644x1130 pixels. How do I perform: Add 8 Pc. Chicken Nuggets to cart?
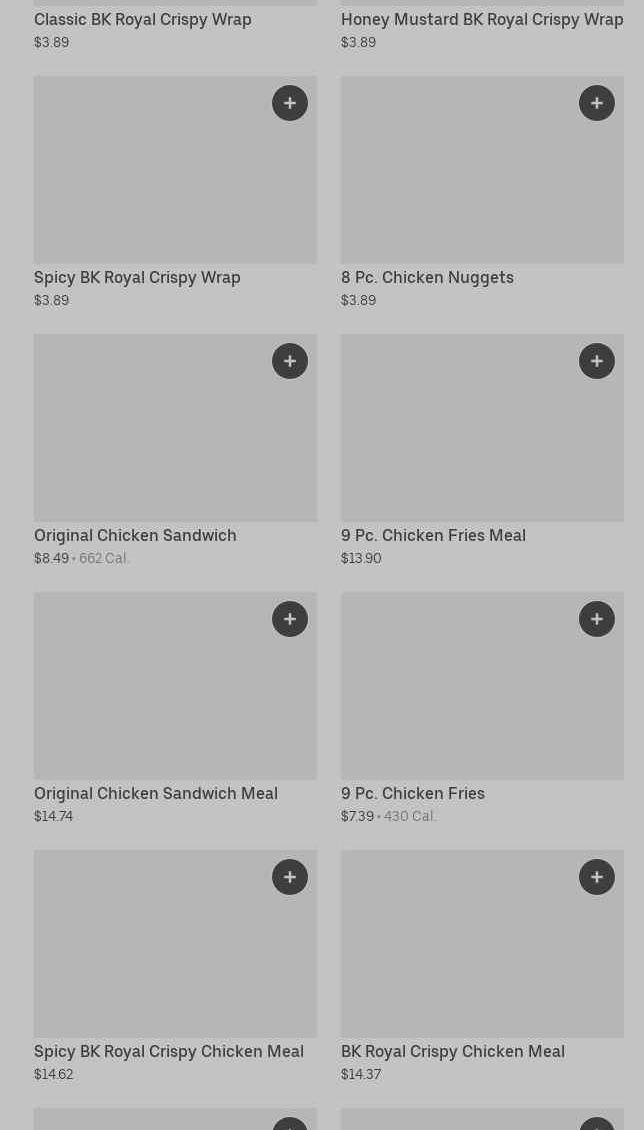click(597, 103)
